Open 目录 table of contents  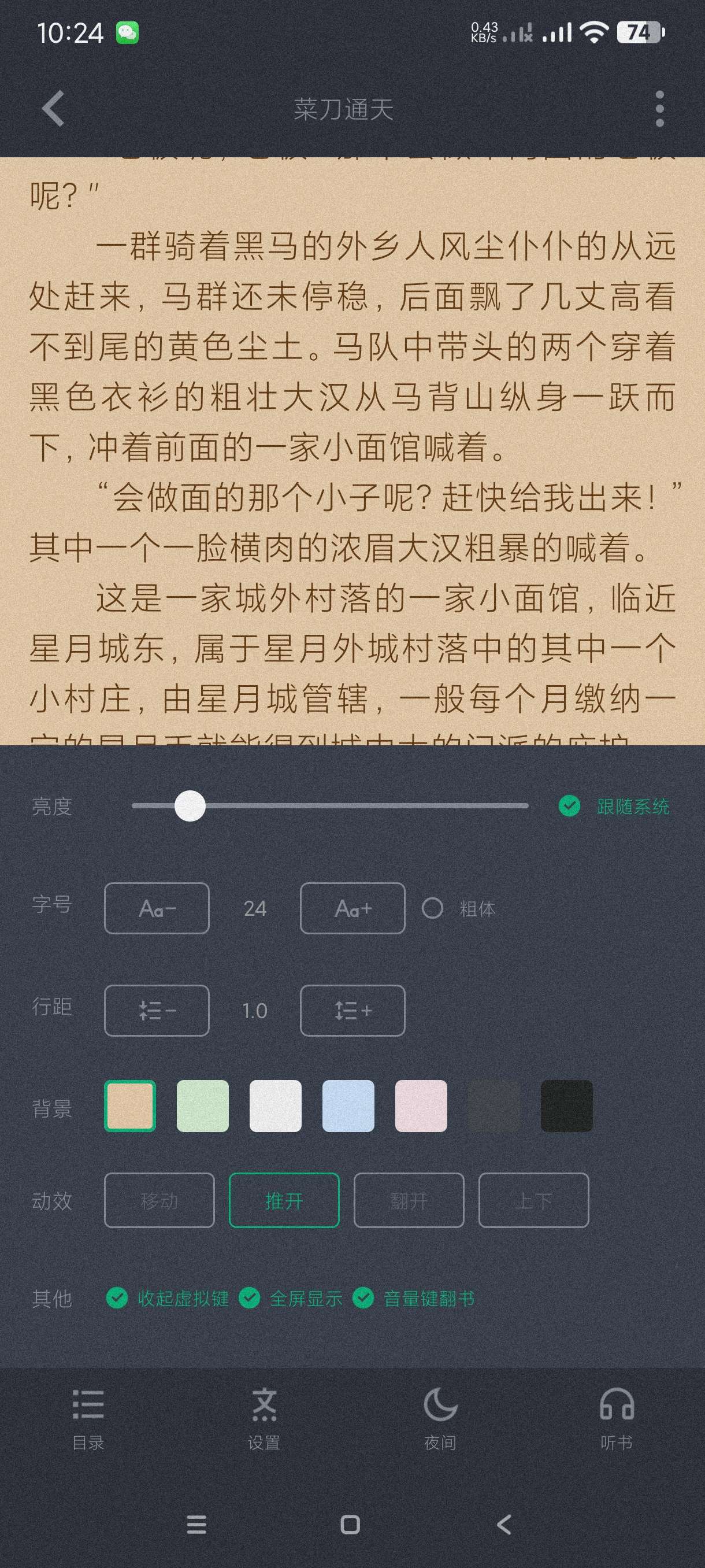pyautogui.click(x=88, y=1417)
